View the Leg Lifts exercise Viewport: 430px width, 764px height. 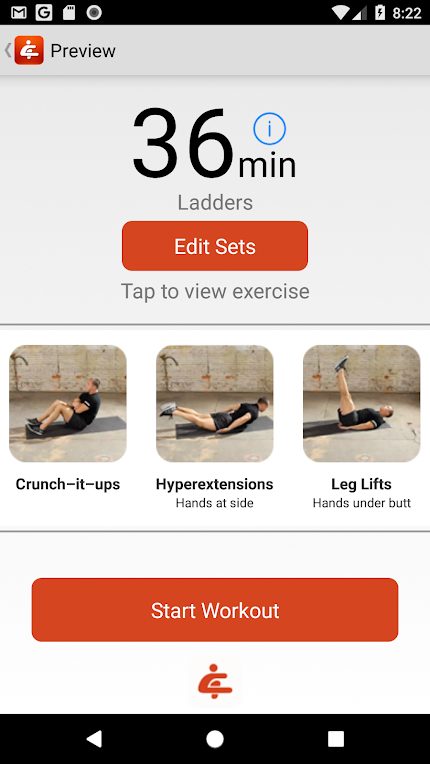(x=361, y=403)
